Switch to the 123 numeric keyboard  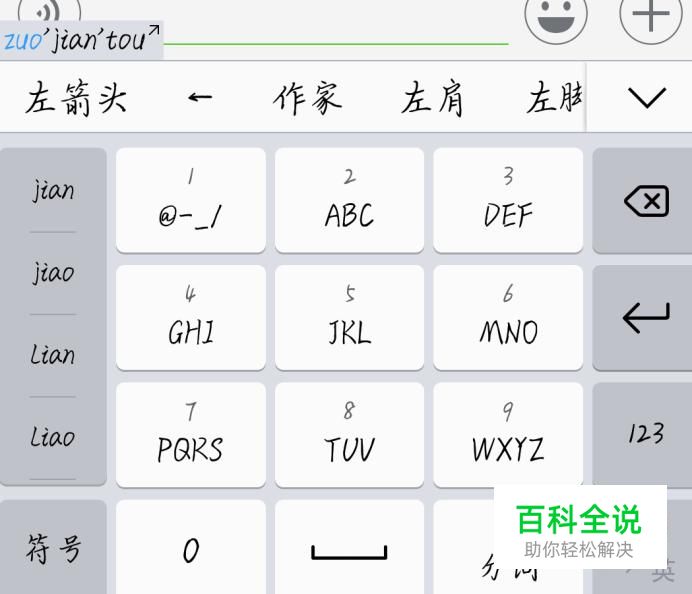tap(645, 434)
